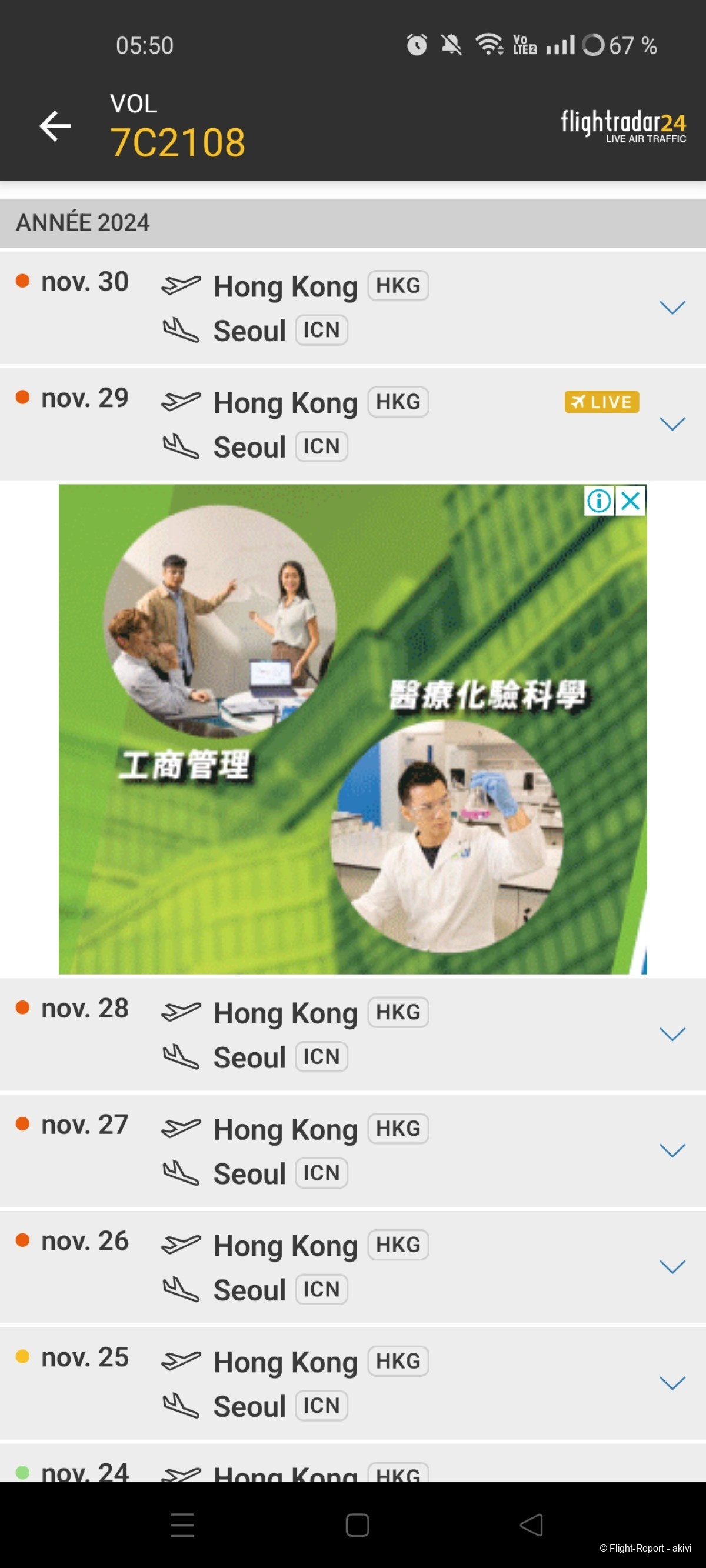Expand the nov. 26 flight details
This screenshot has width=706, height=1568.
pyautogui.click(x=672, y=1267)
